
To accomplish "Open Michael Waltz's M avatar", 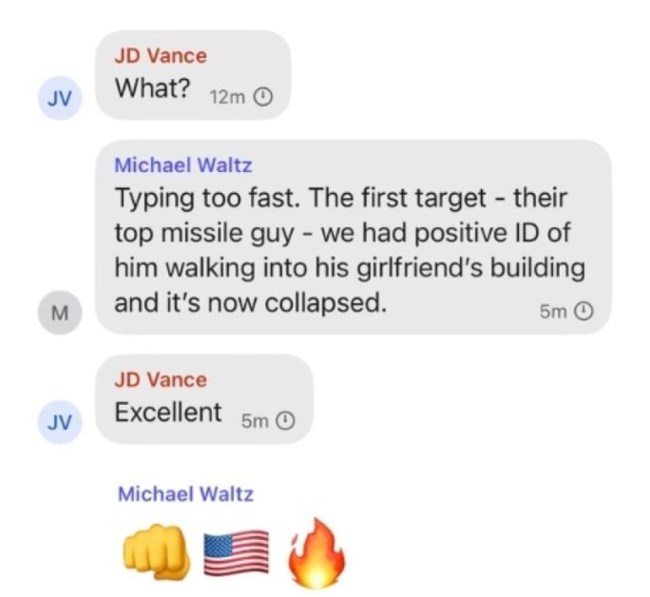I will (x=58, y=313).
